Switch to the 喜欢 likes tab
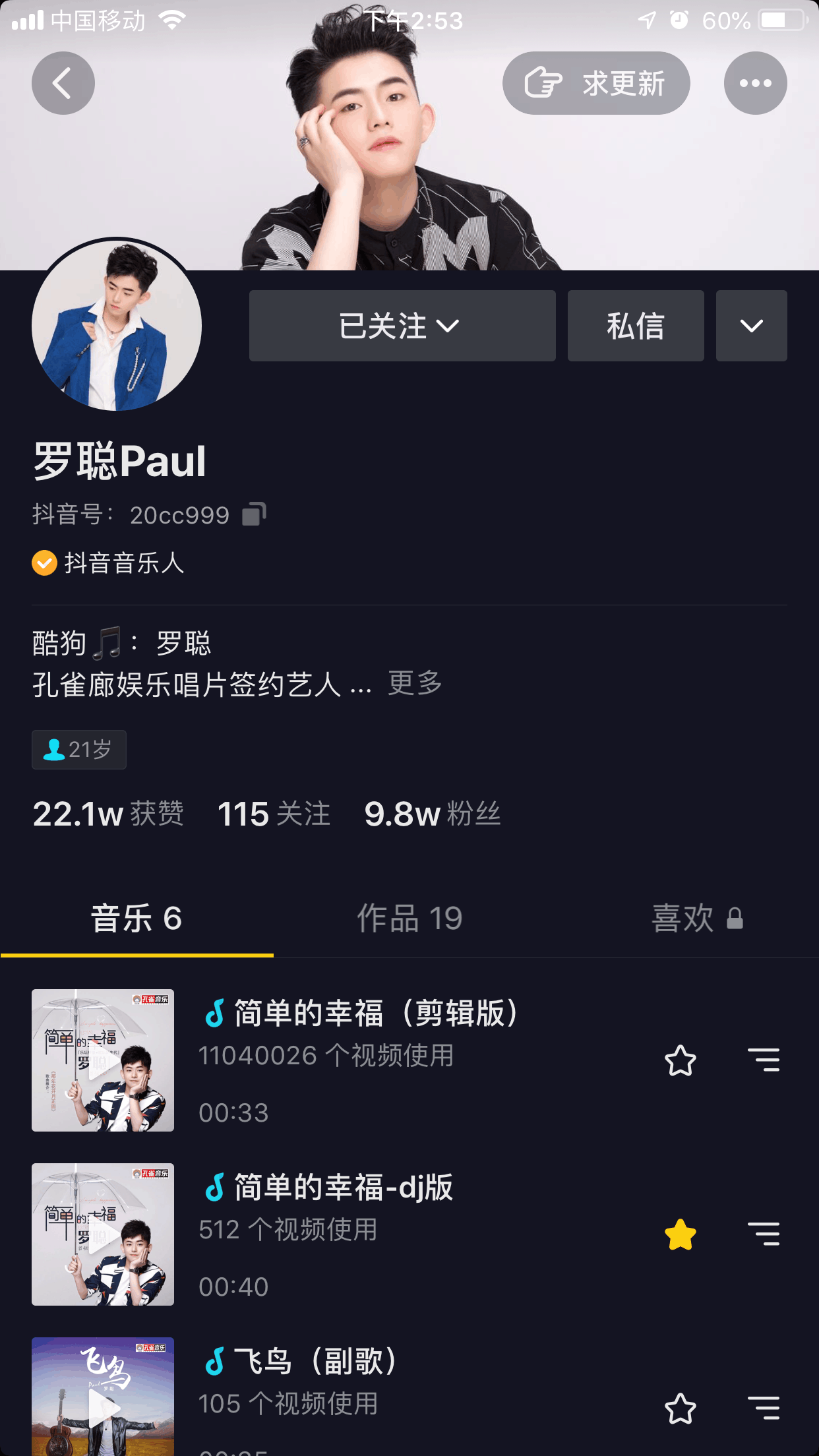 coord(696,918)
